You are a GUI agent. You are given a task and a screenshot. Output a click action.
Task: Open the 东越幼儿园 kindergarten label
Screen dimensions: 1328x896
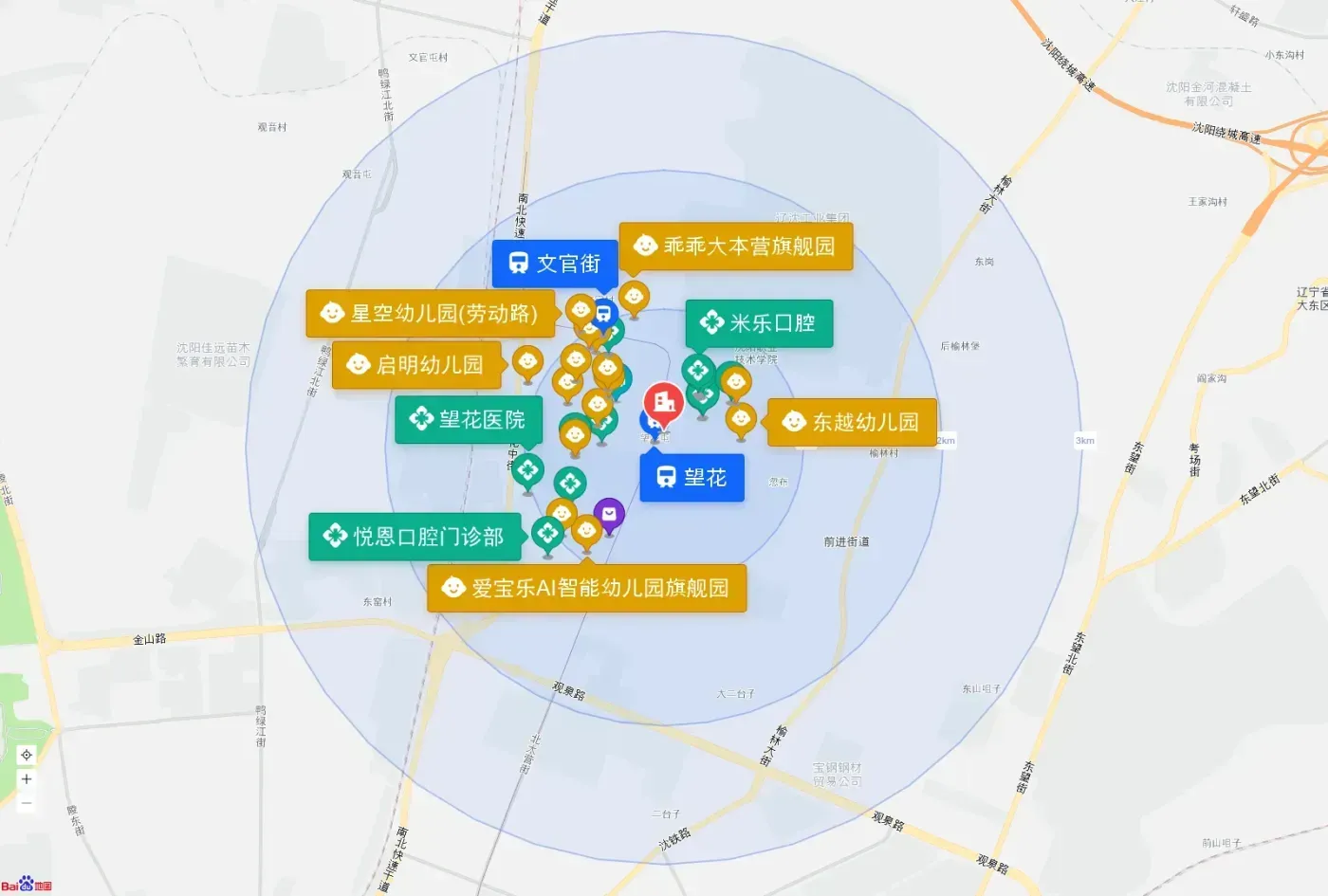(x=852, y=422)
